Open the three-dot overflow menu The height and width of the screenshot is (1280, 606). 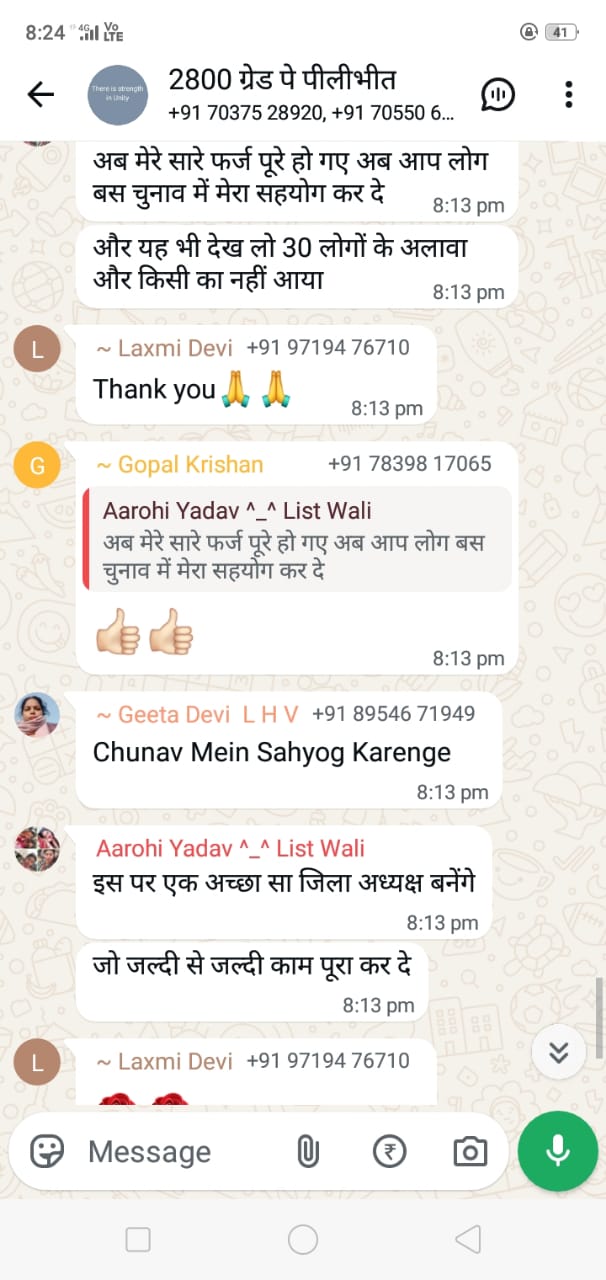click(568, 95)
